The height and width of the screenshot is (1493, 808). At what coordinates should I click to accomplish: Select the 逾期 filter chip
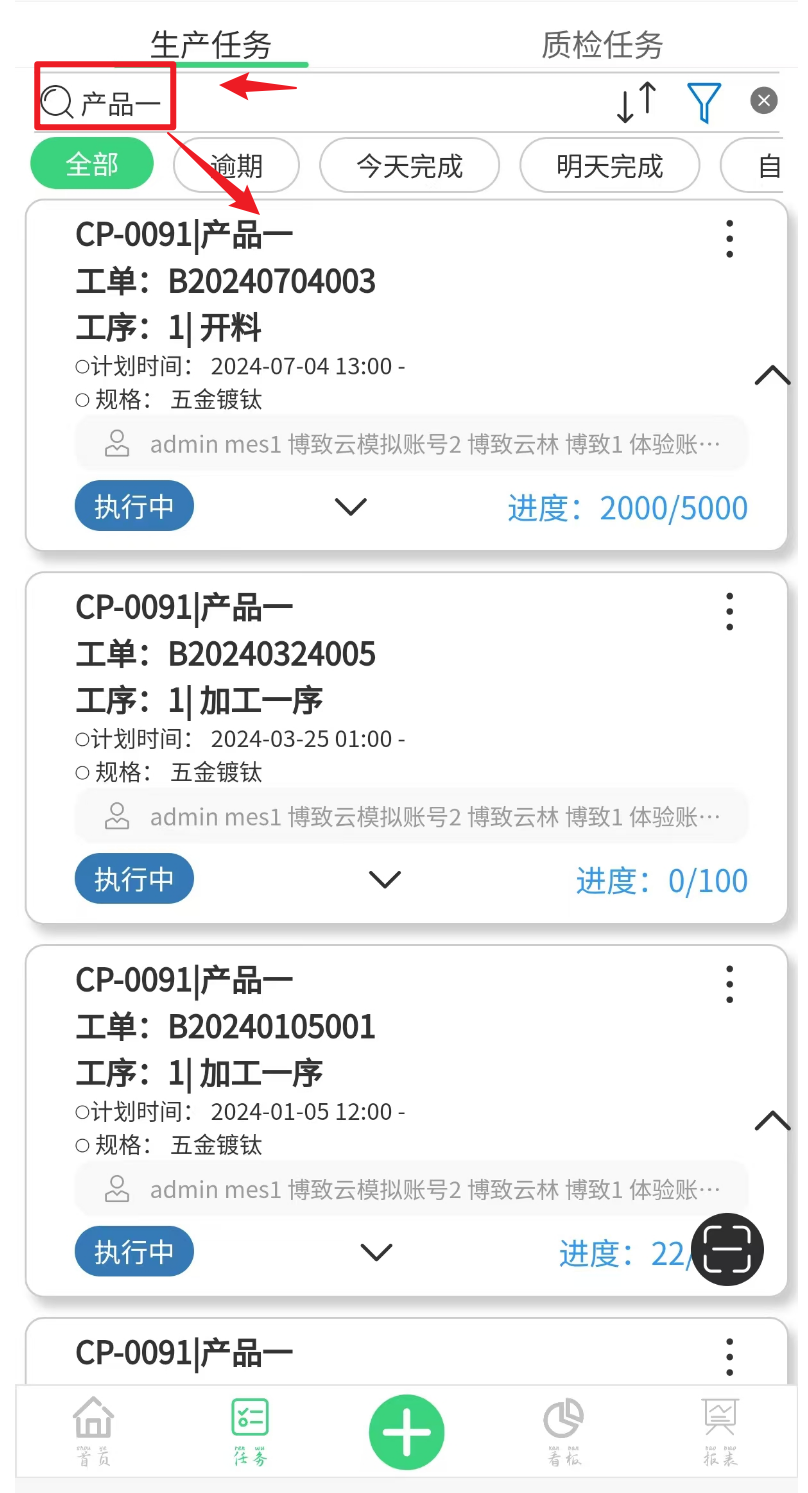tap(236, 165)
